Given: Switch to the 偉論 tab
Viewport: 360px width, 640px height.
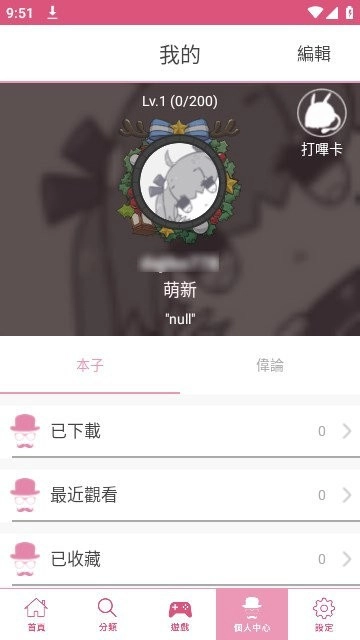Looking at the screenshot, I should tap(270, 365).
